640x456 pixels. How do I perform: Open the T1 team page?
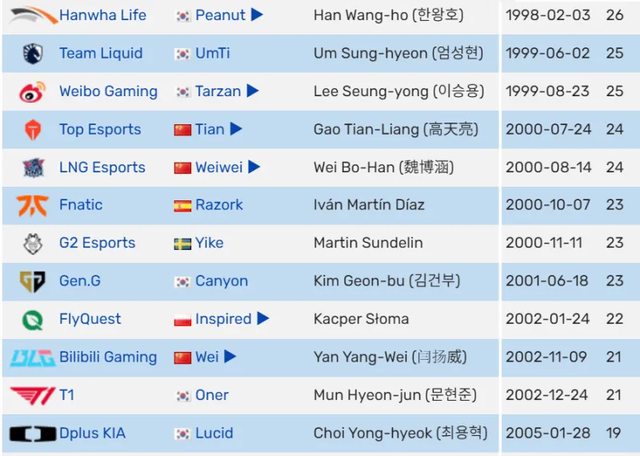66,395
